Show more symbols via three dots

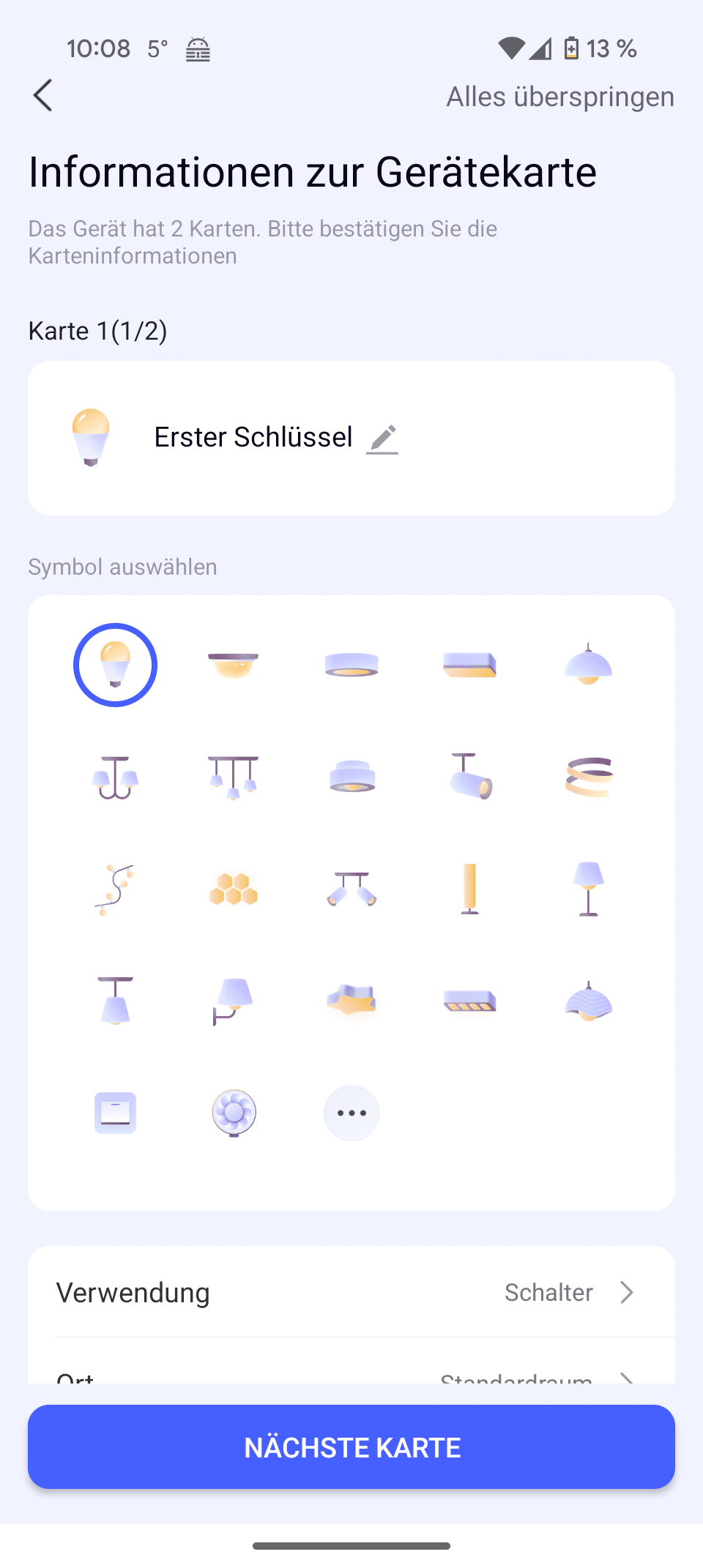pos(351,1113)
